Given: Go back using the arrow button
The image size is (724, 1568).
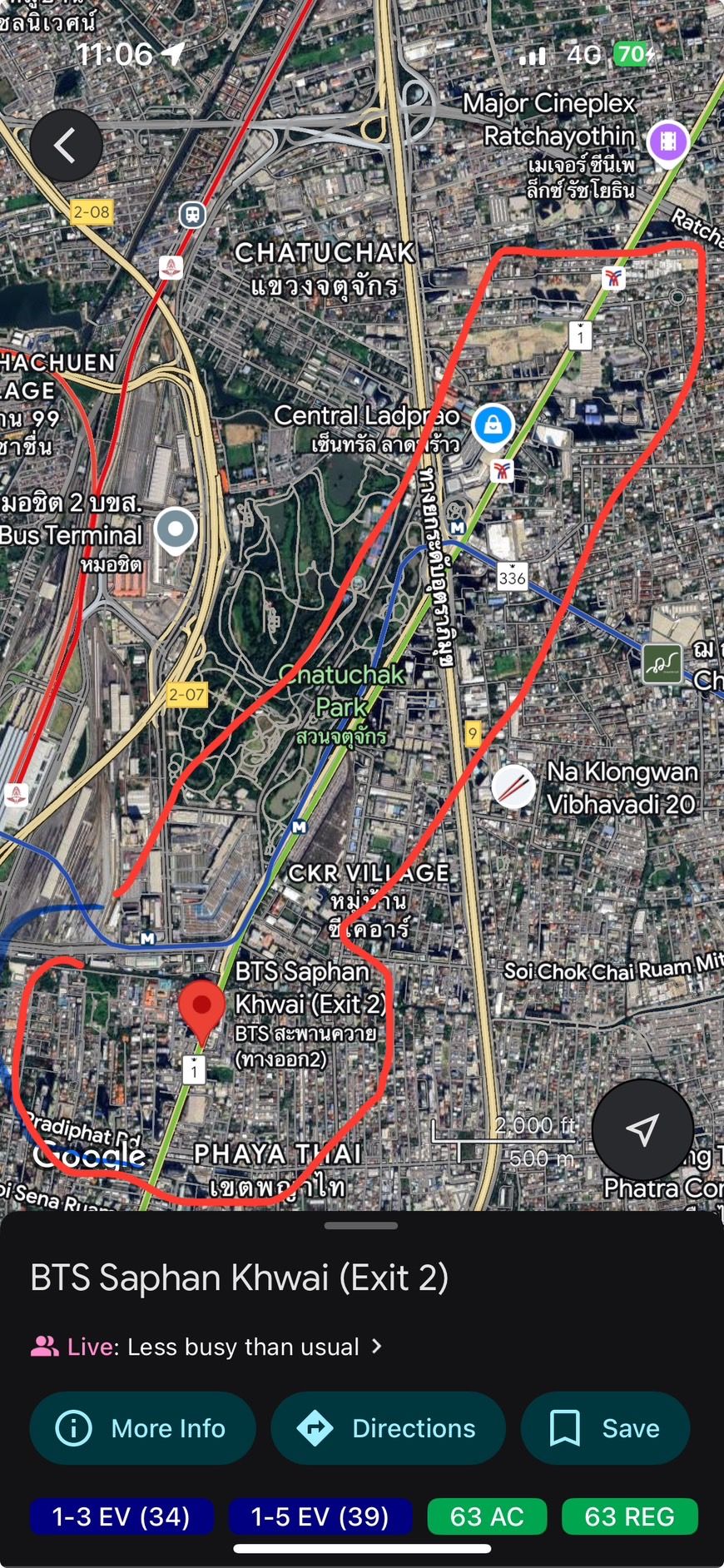Looking at the screenshot, I should coord(66,146).
